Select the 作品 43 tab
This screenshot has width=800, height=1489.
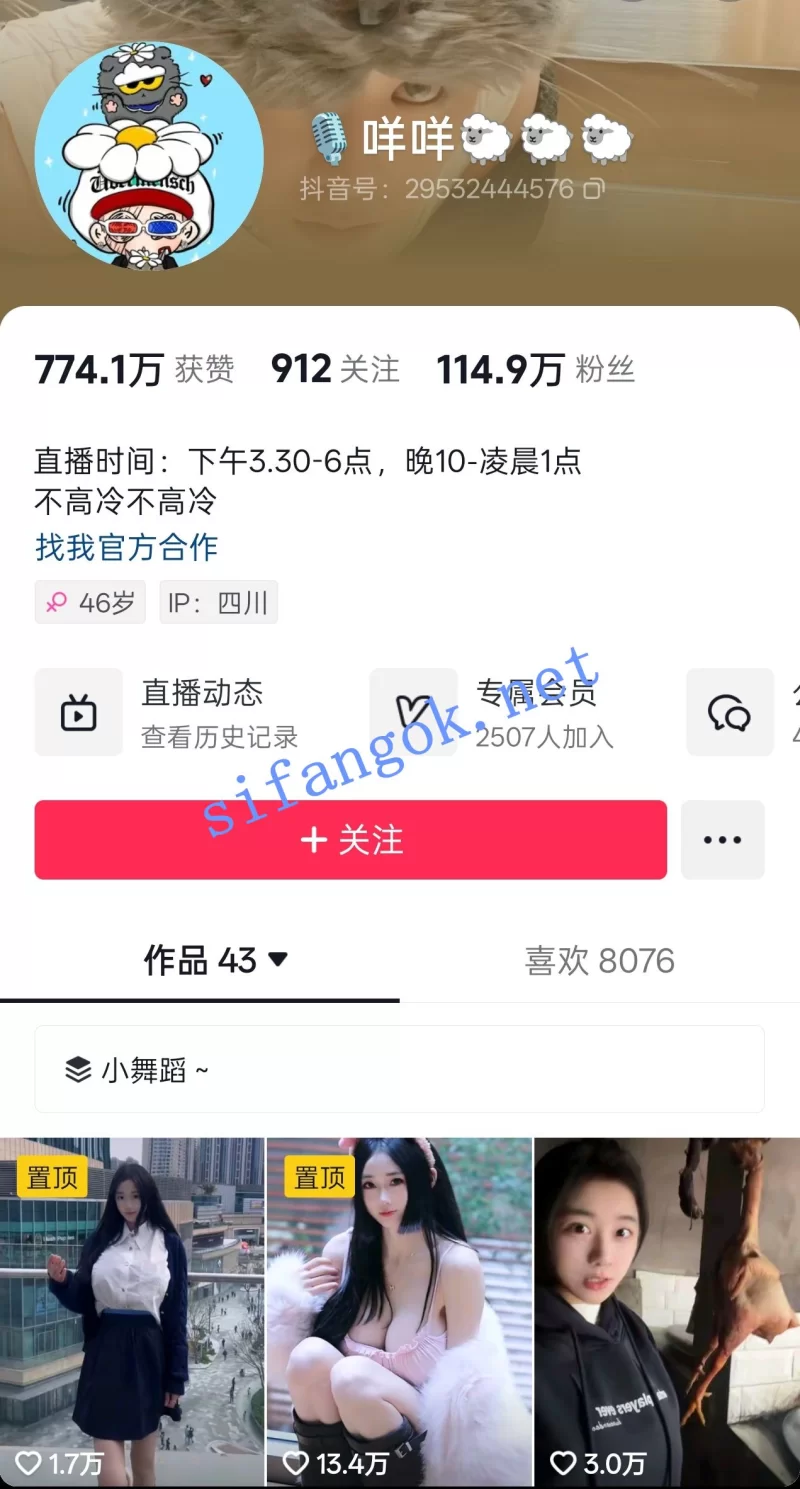(x=215, y=961)
